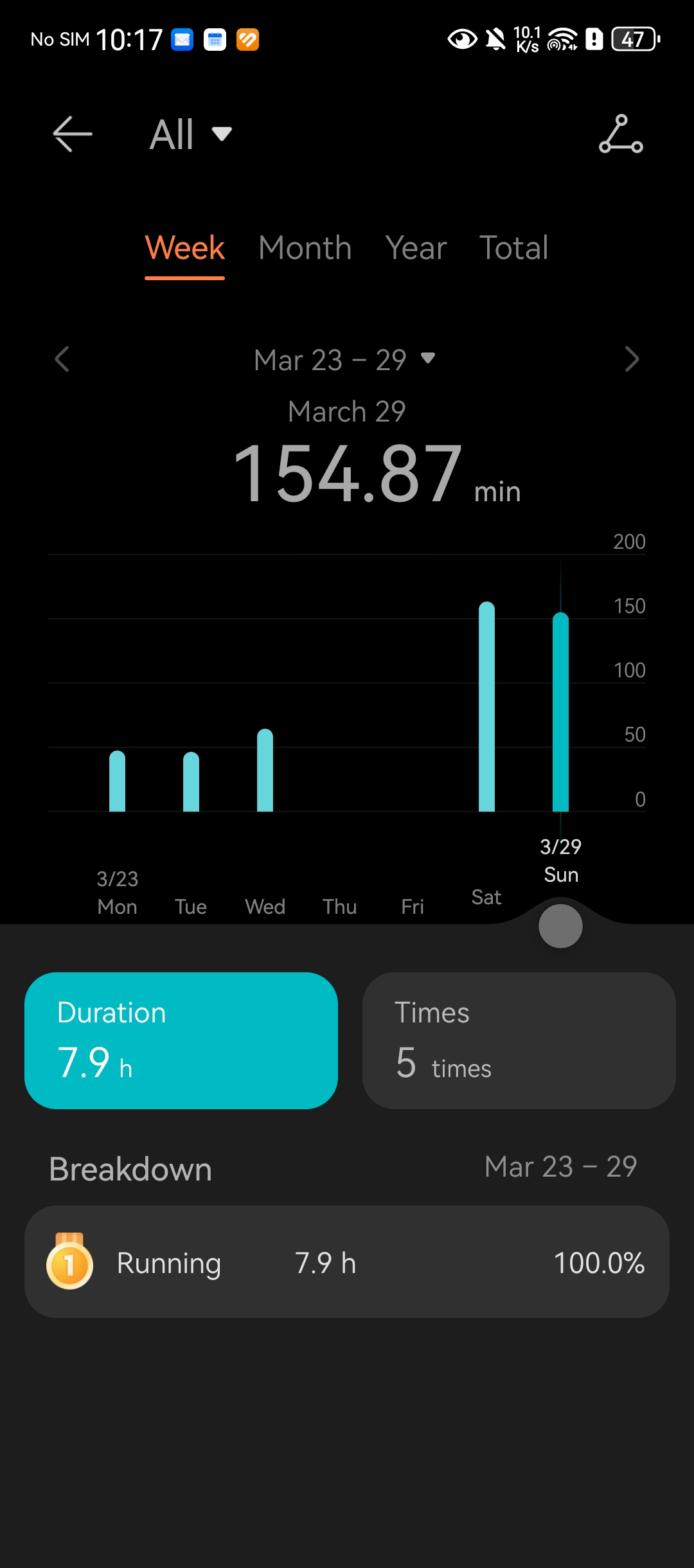Open the Mar 23 – 29 date picker
Viewport: 694px width, 1568px height.
[x=344, y=360]
